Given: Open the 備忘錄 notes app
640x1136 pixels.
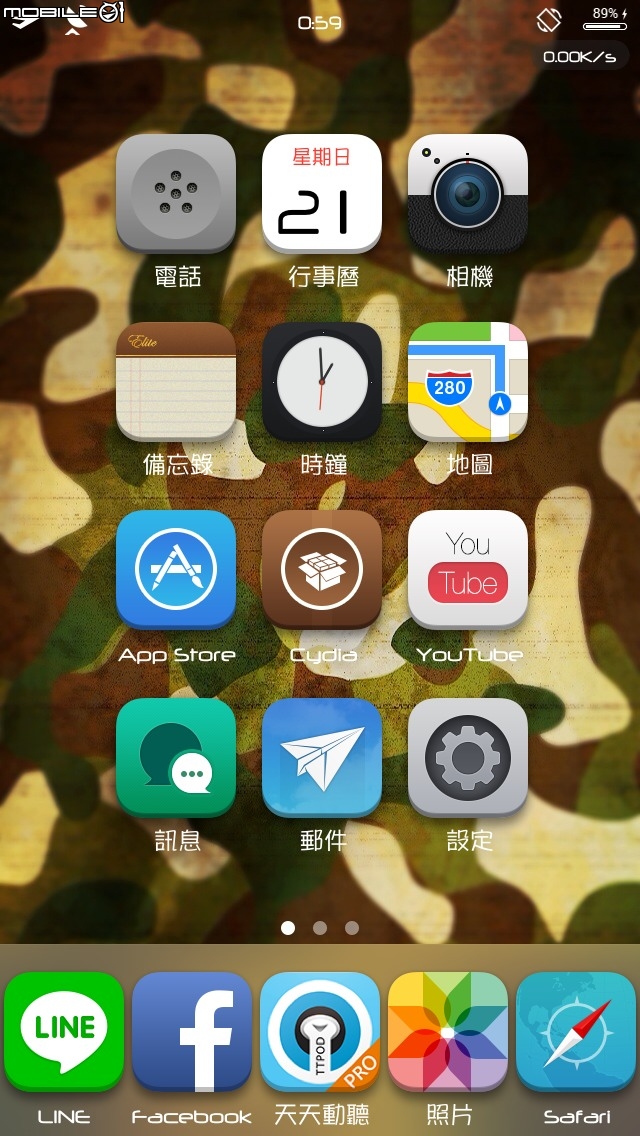Looking at the screenshot, I should [x=176, y=381].
